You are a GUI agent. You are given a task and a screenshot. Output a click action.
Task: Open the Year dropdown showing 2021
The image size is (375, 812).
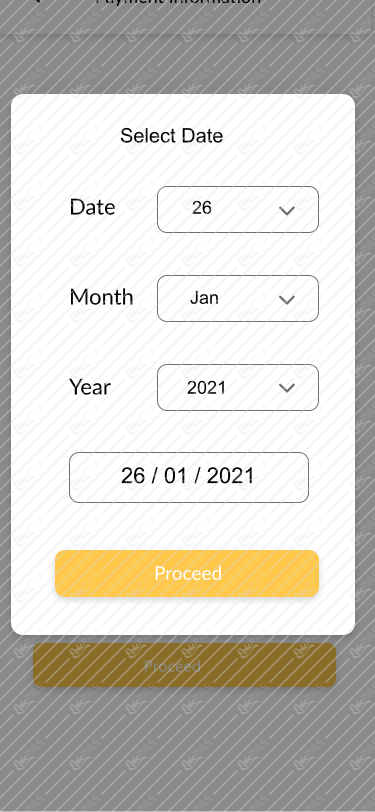(238, 387)
